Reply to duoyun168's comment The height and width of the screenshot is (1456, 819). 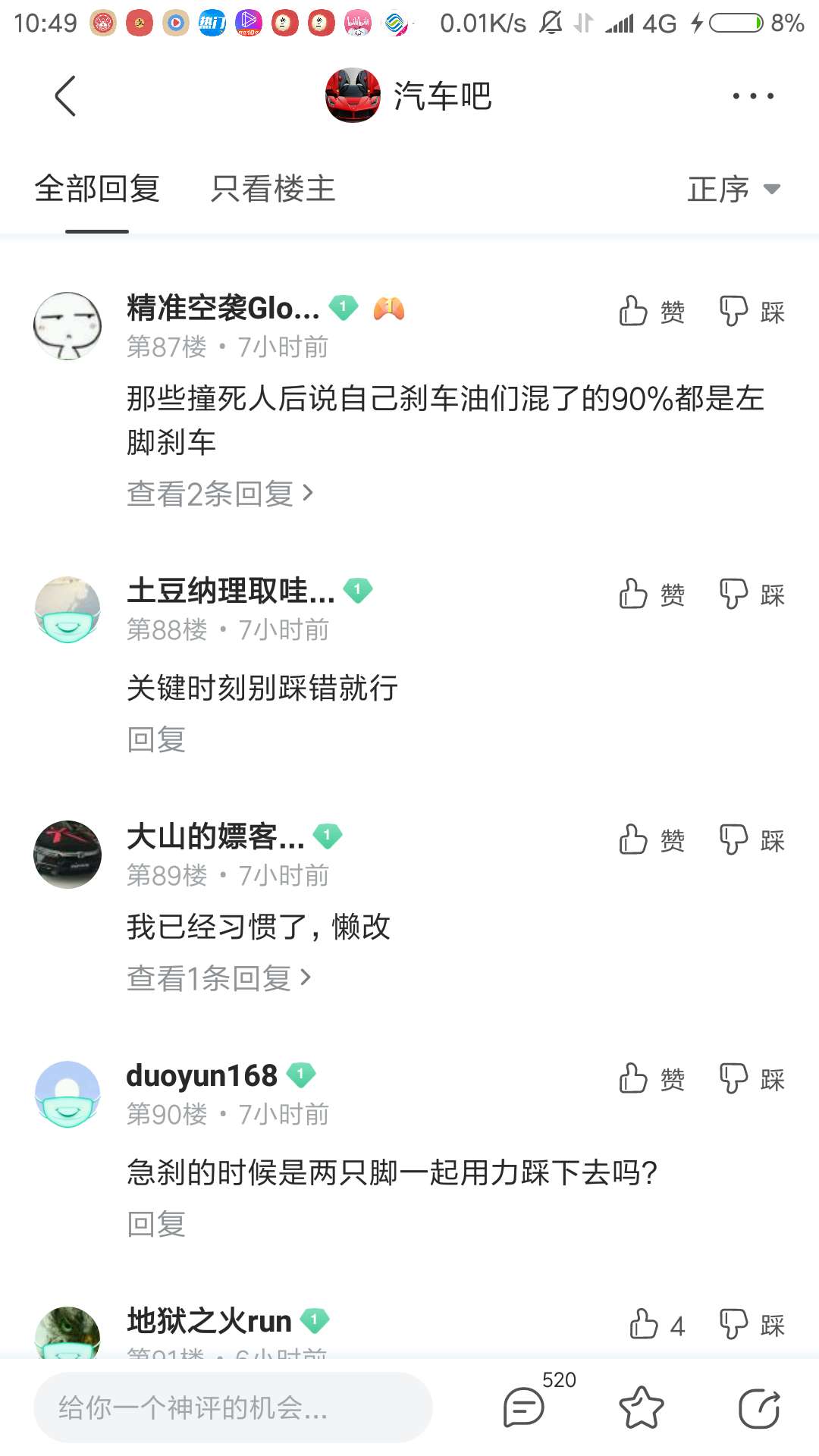pos(156,1224)
